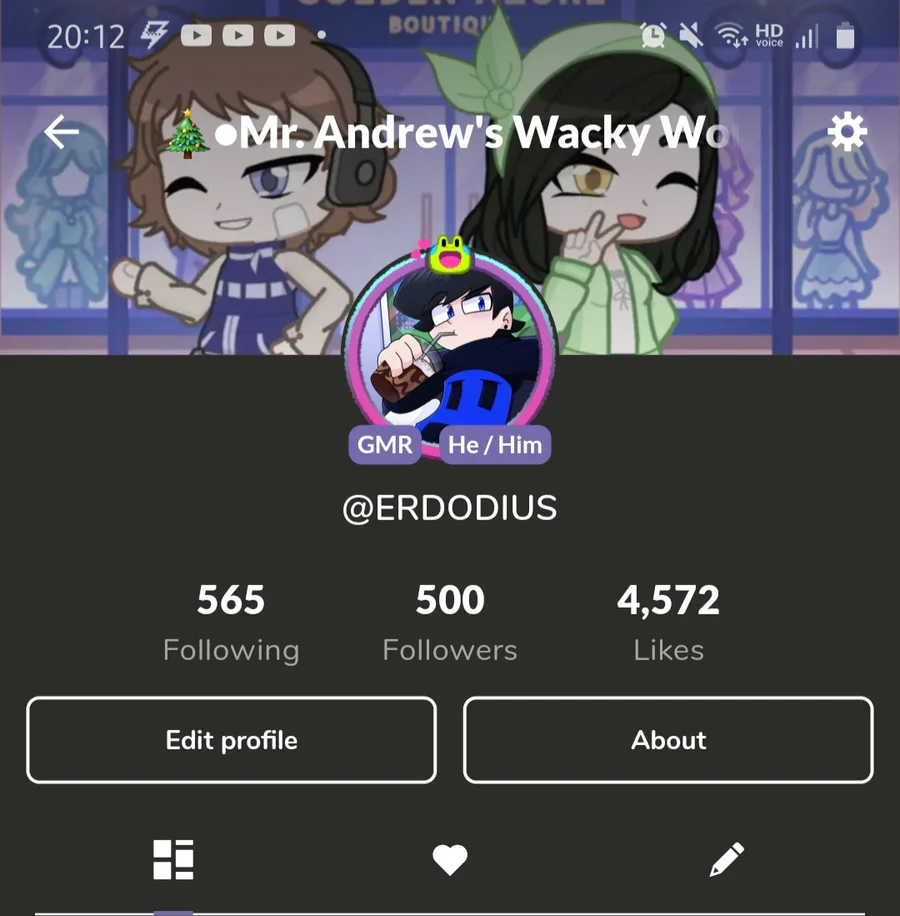Select the posts grid tab

click(173, 859)
